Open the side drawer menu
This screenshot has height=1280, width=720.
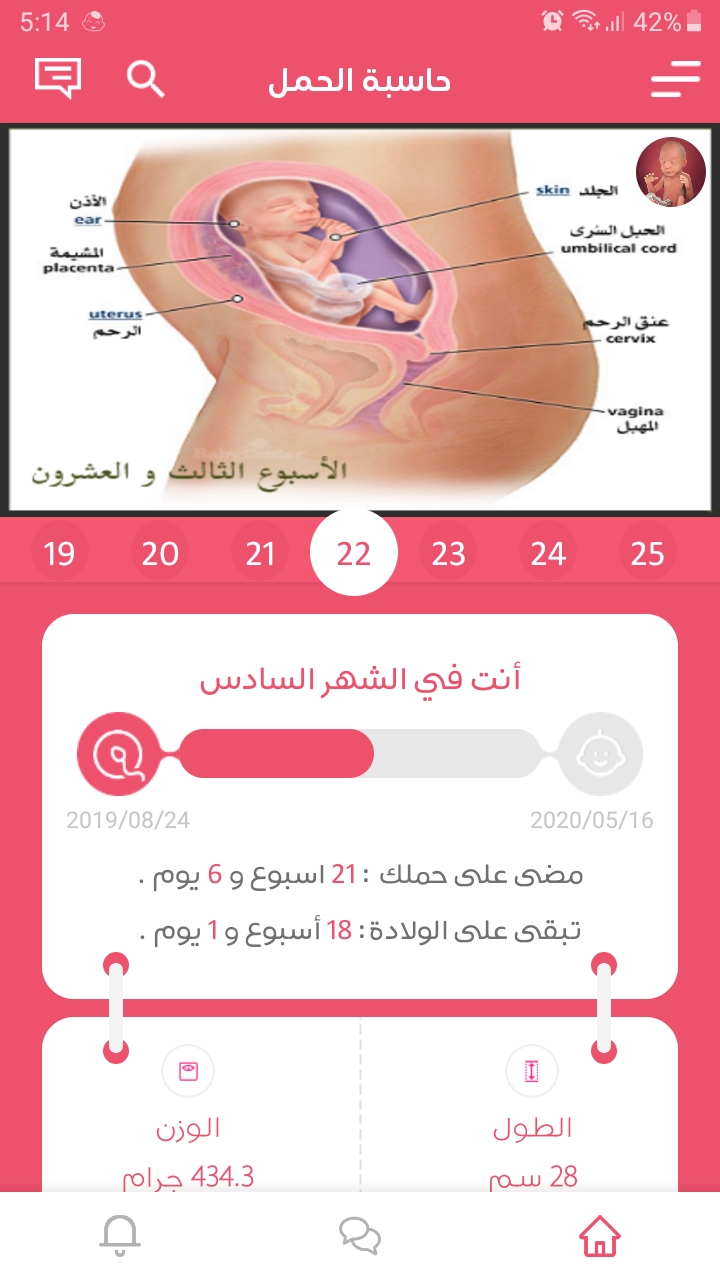coord(675,79)
